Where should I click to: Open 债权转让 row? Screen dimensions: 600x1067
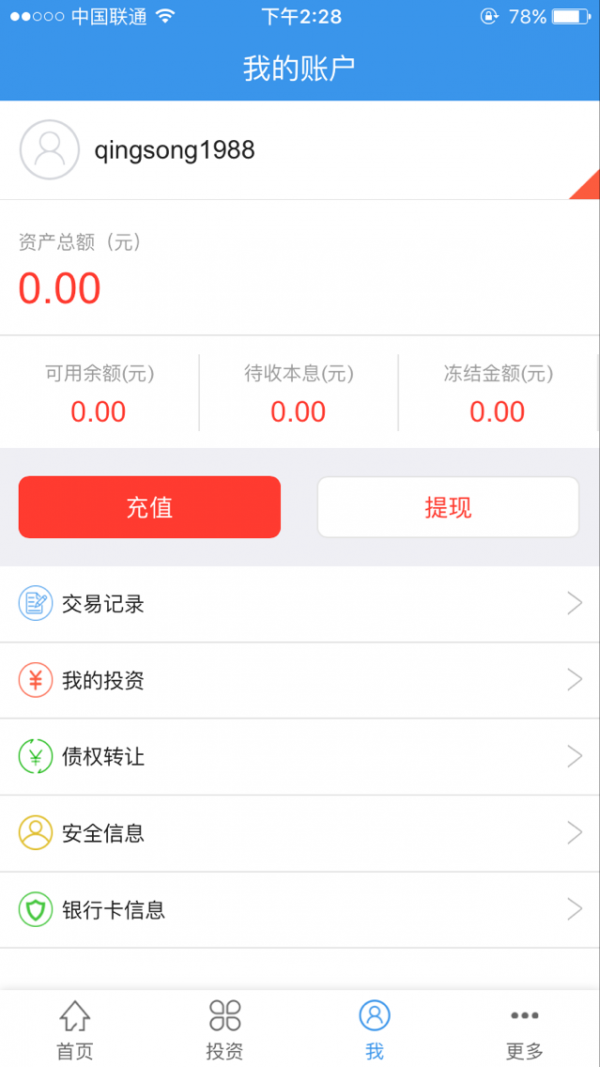point(300,757)
